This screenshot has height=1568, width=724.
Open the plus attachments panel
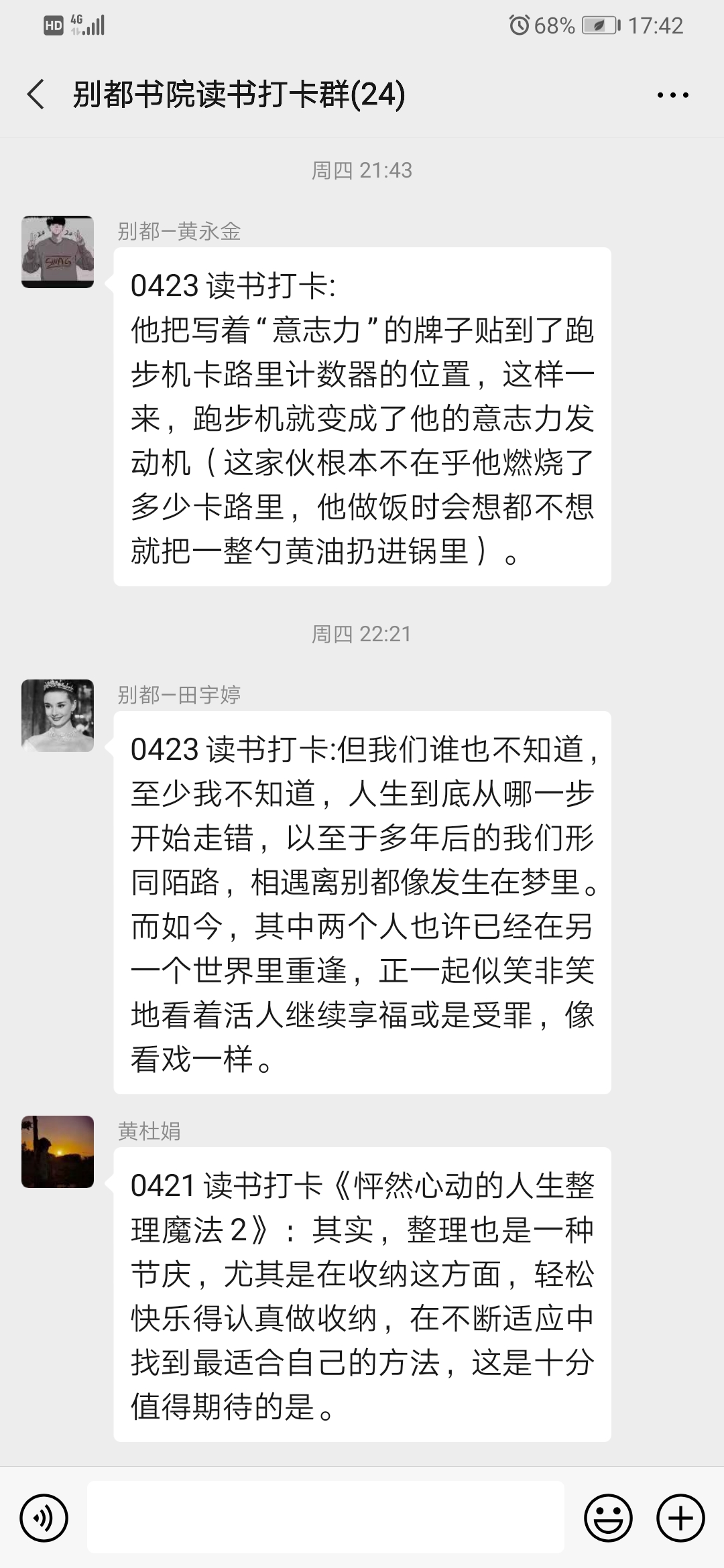[x=680, y=1518]
